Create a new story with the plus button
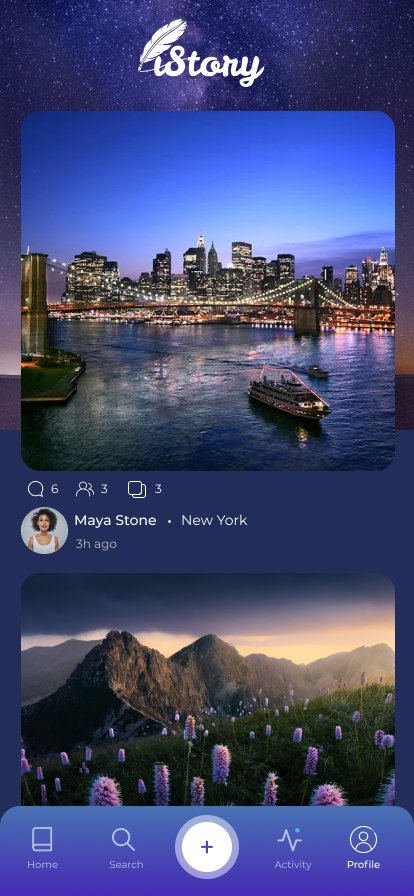Viewport: 414px width, 896px height. (207, 847)
